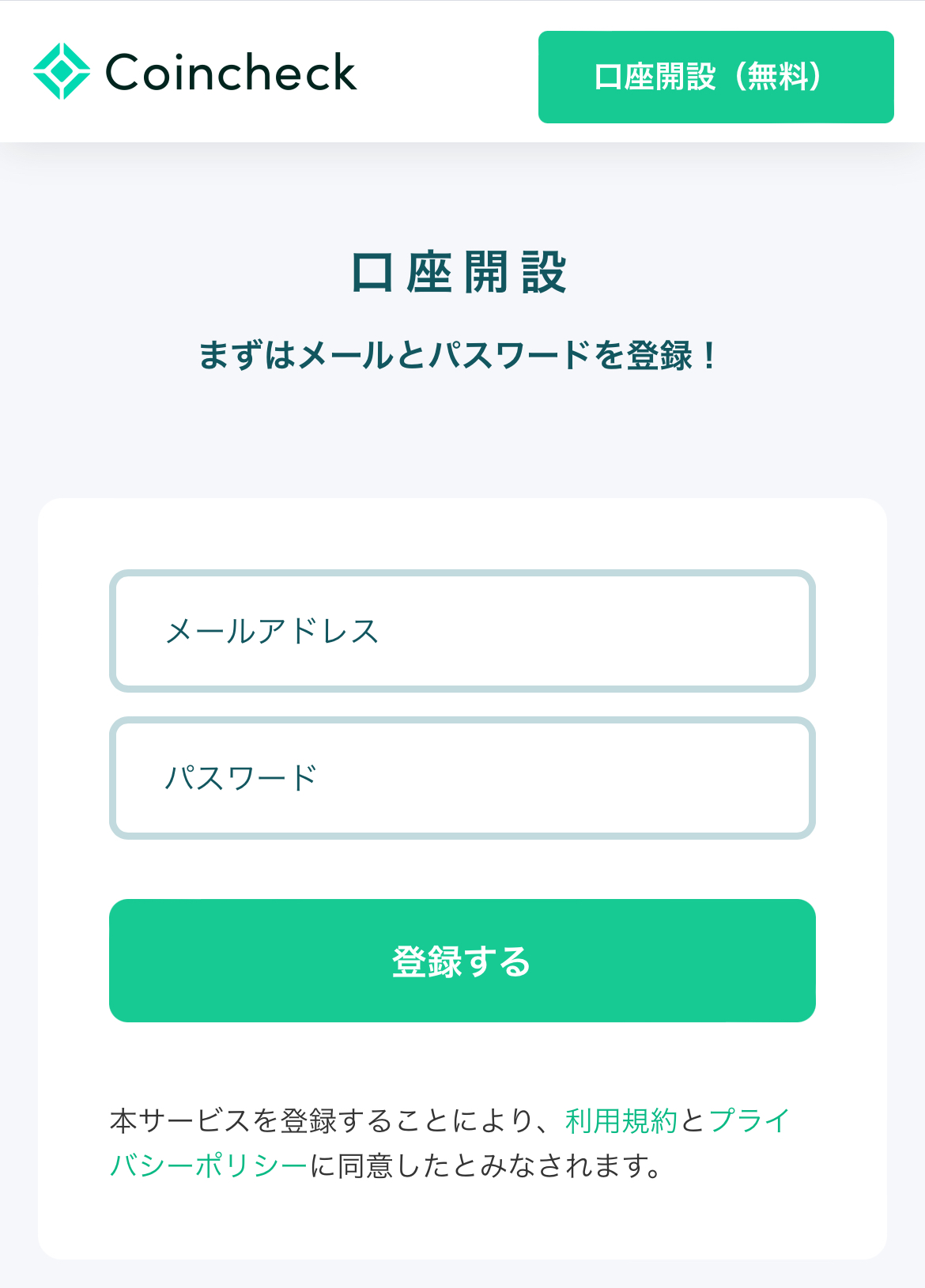Select the パスワード password field
The height and width of the screenshot is (1288, 925).
[x=462, y=778]
